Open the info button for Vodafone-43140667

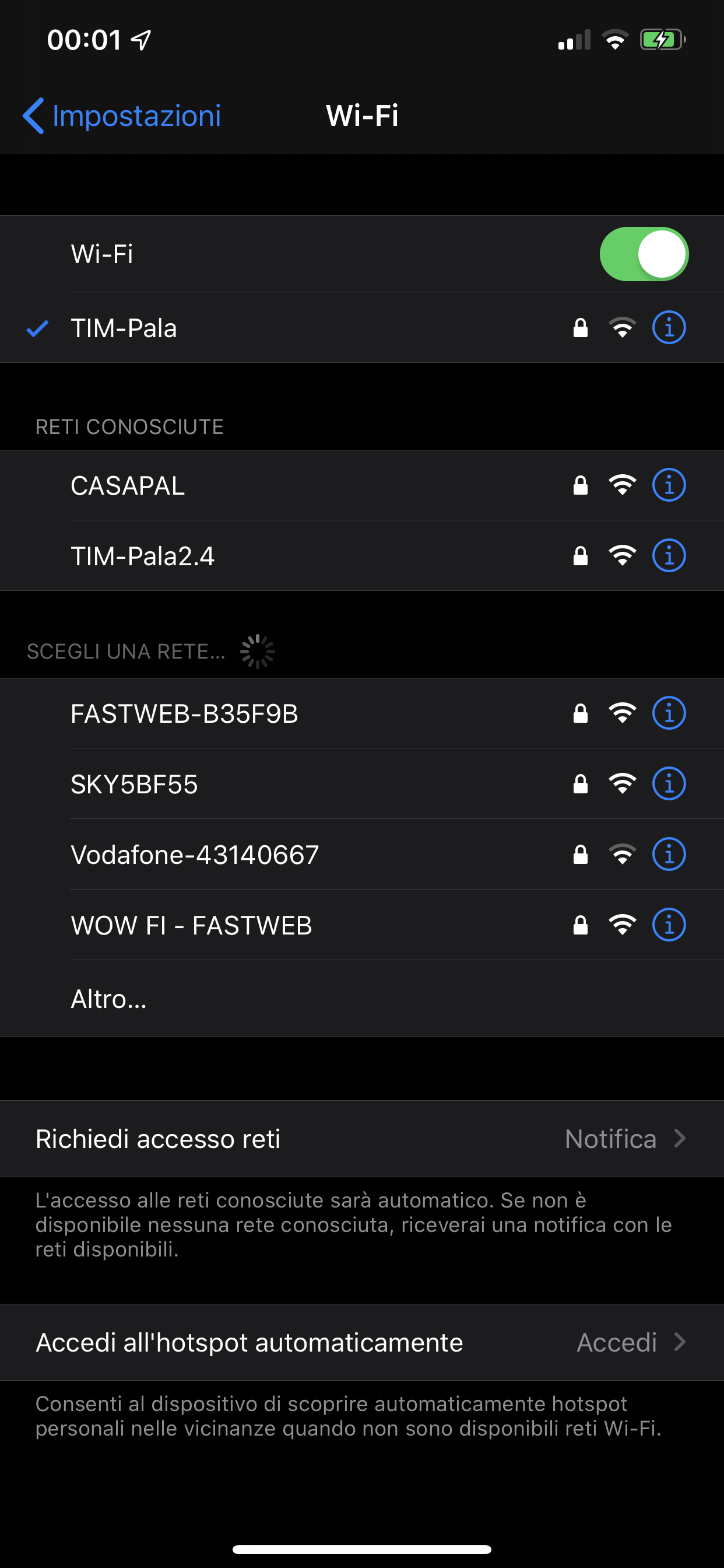669,855
